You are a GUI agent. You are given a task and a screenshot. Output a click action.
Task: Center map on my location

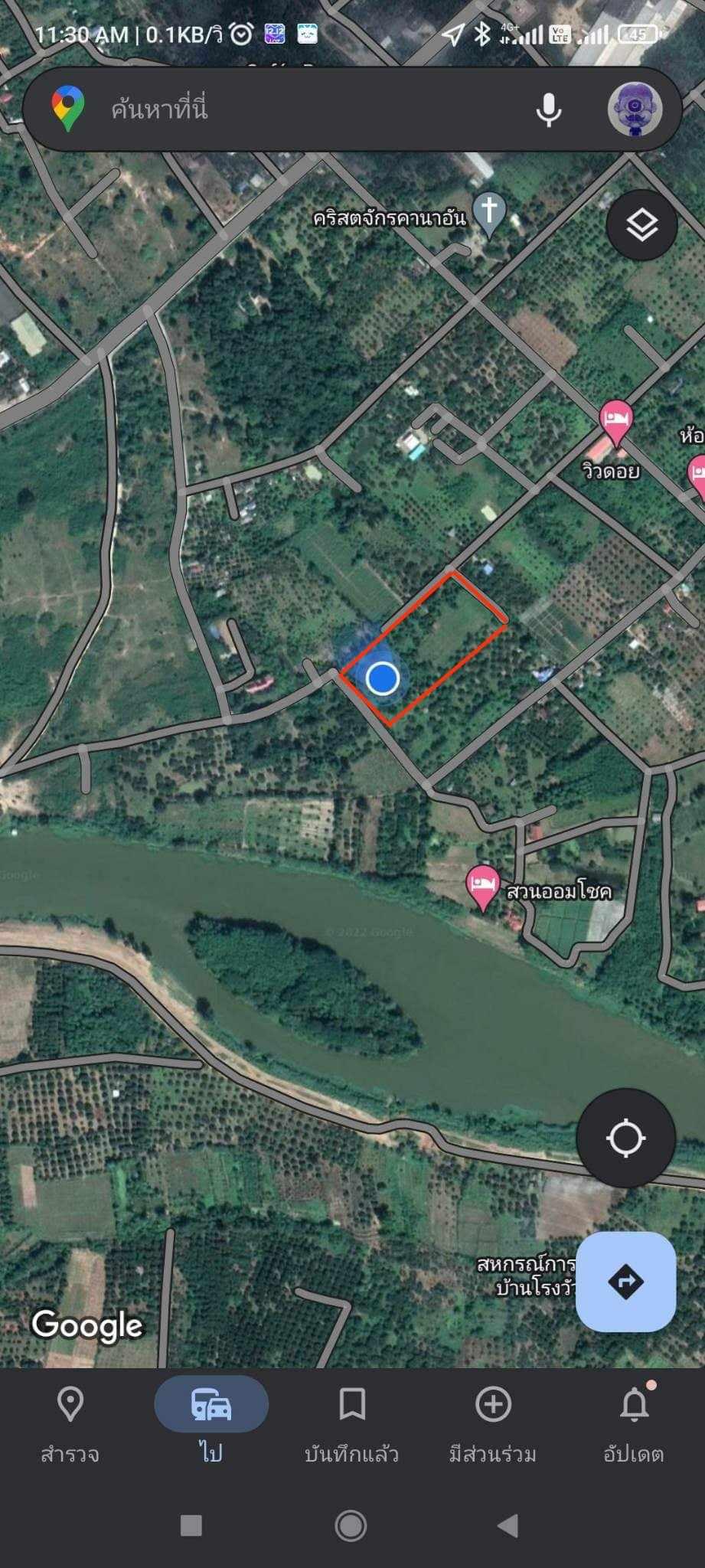[x=625, y=1138]
